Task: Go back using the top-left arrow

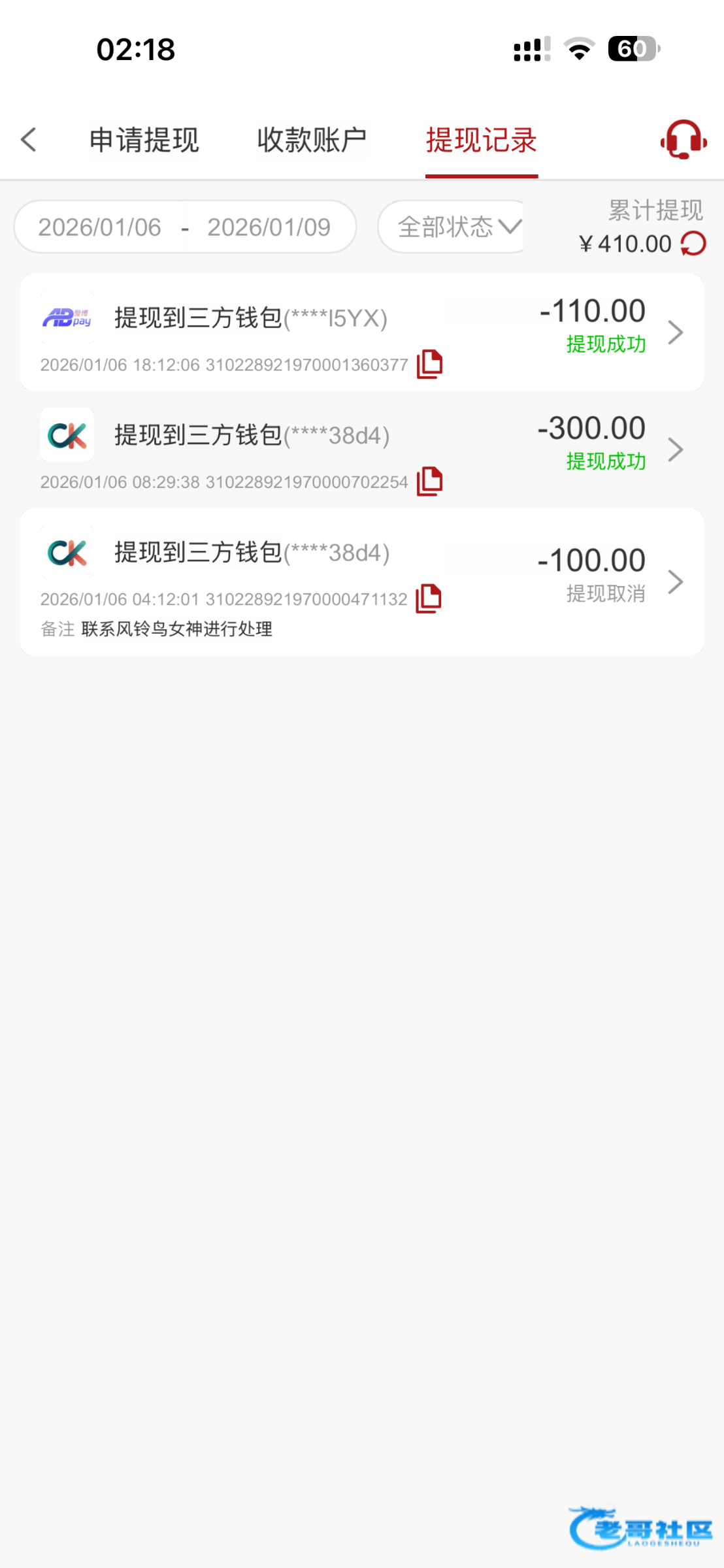Action: pos(29,139)
